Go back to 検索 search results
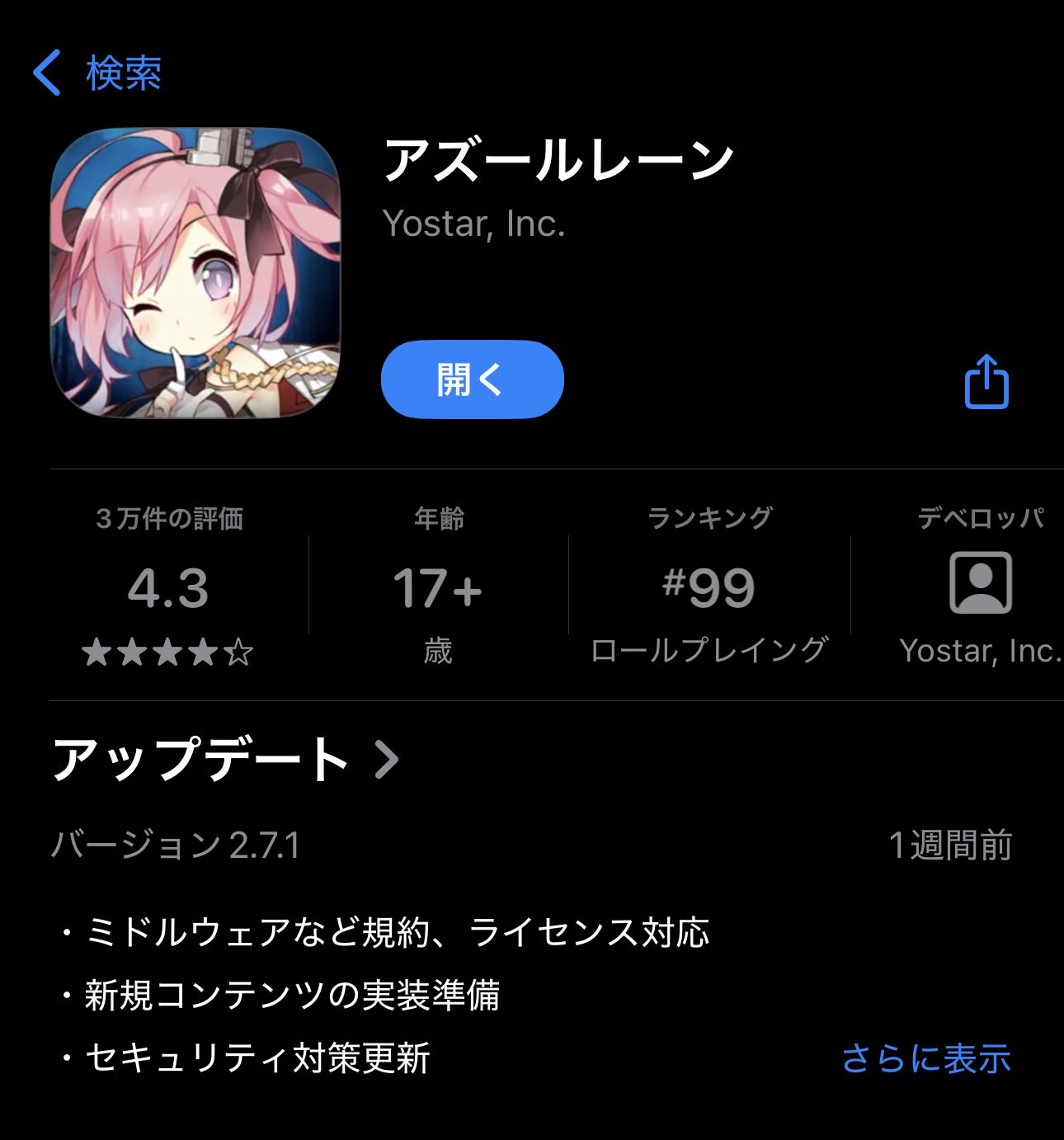This screenshot has height=1140, width=1064. (97, 73)
